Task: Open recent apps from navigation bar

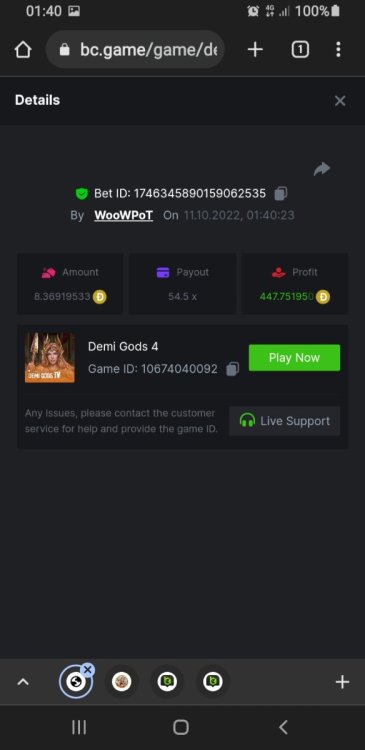Action: pyautogui.click(x=79, y=727)
